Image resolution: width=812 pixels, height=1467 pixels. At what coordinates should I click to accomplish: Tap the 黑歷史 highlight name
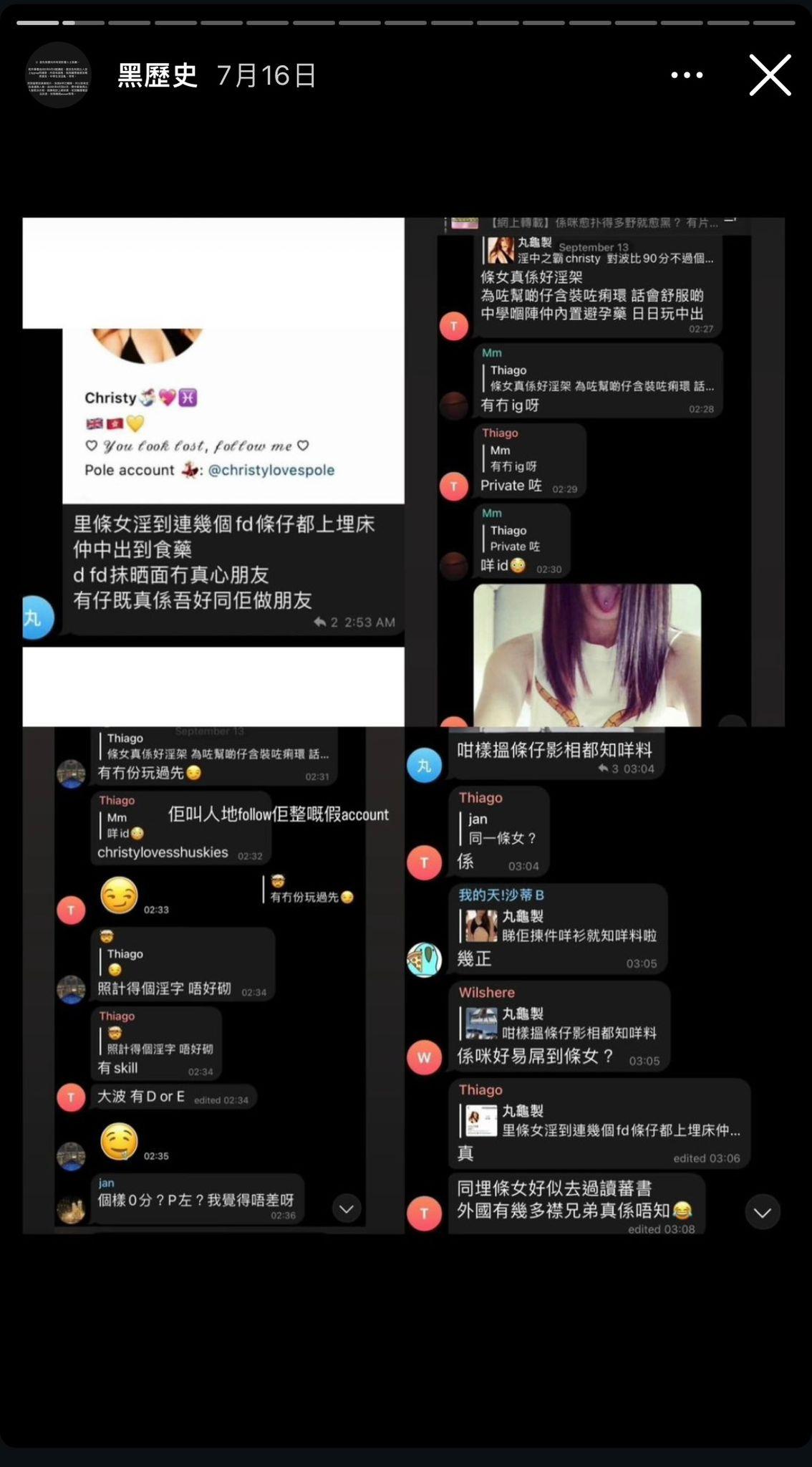[x=158, y=75]
